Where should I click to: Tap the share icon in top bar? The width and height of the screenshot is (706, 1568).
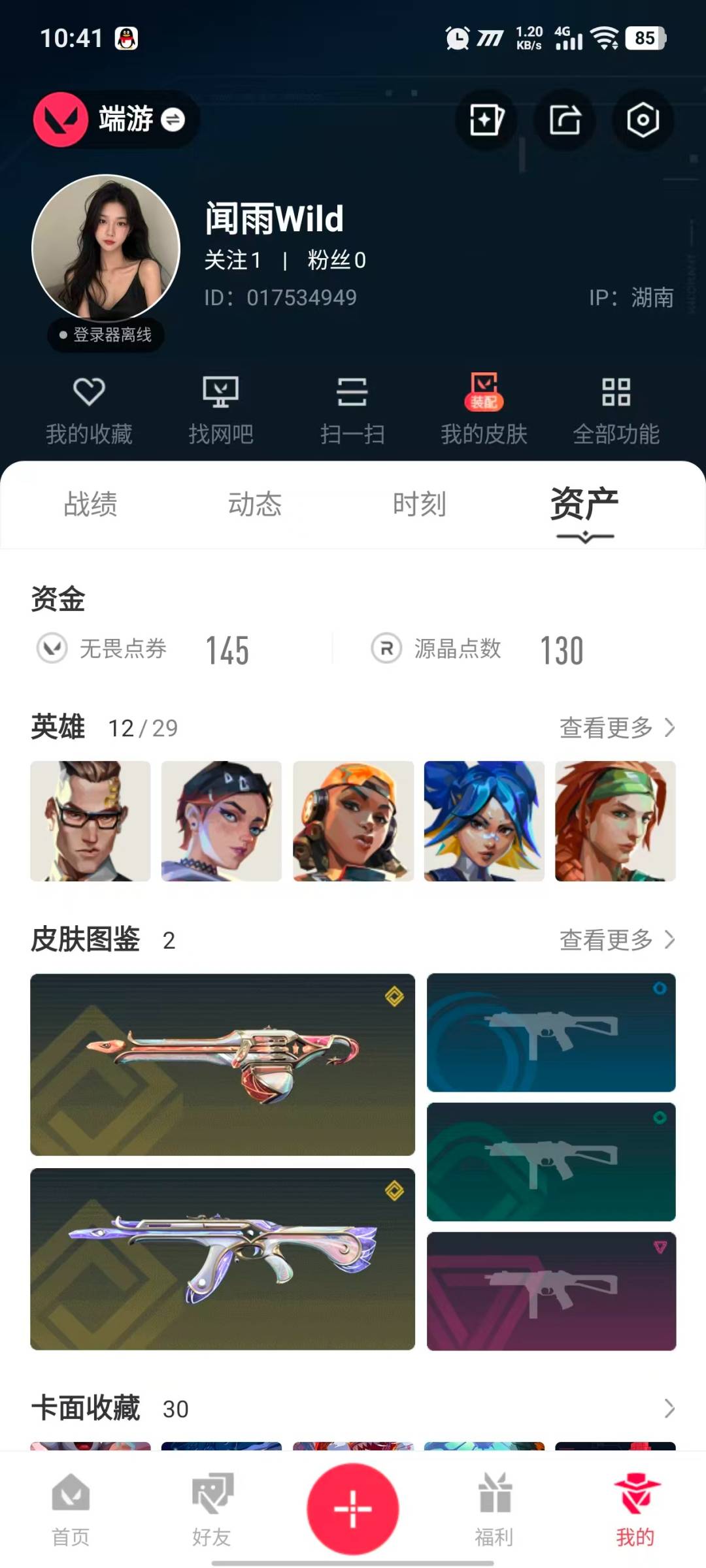(564, 120)
